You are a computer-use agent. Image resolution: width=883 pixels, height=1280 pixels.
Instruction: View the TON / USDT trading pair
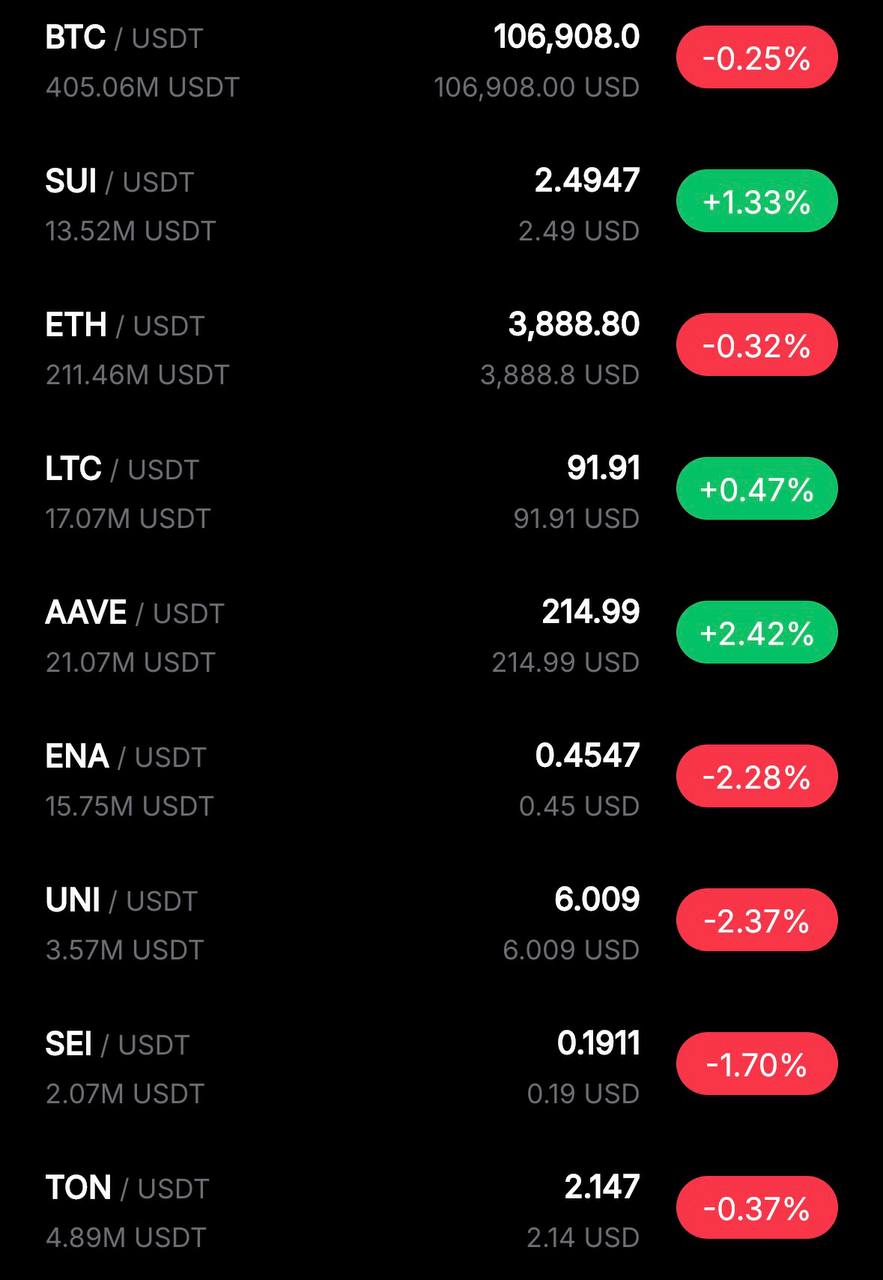pyautogui.click(x=127, y=1188)
